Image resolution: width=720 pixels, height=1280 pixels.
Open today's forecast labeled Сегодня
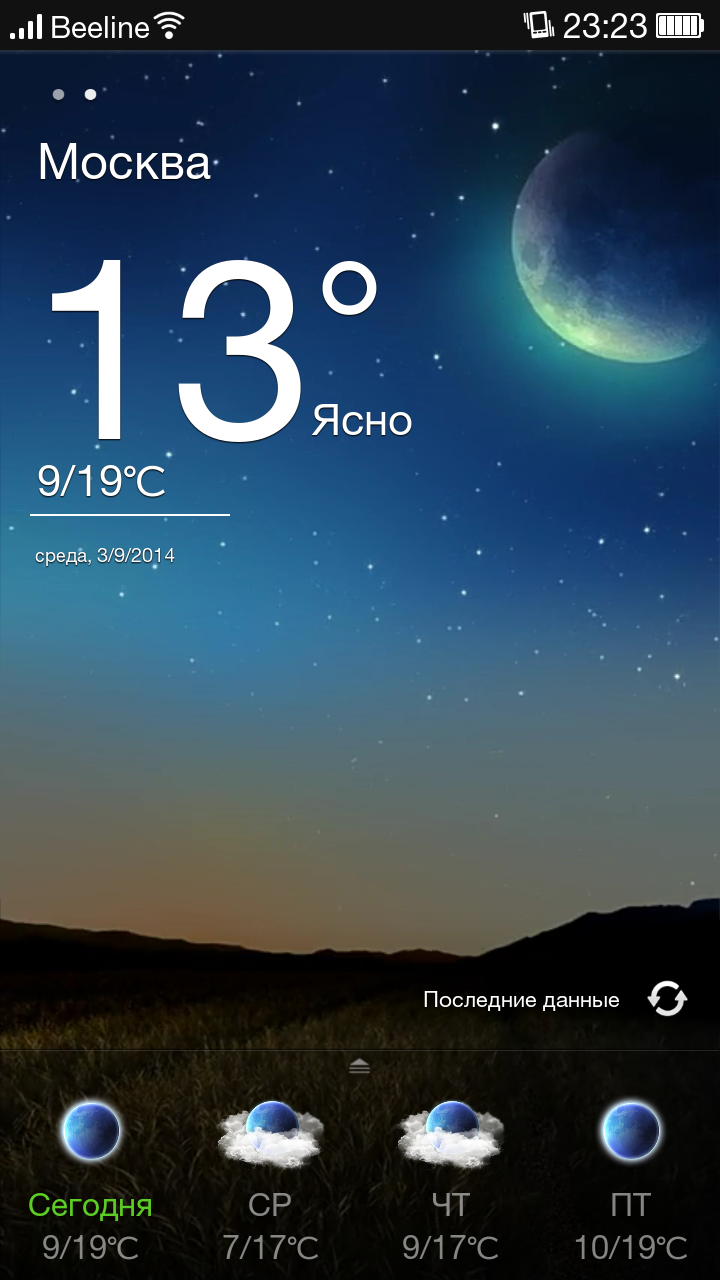pyautogui.click(x=90, y=1180)
